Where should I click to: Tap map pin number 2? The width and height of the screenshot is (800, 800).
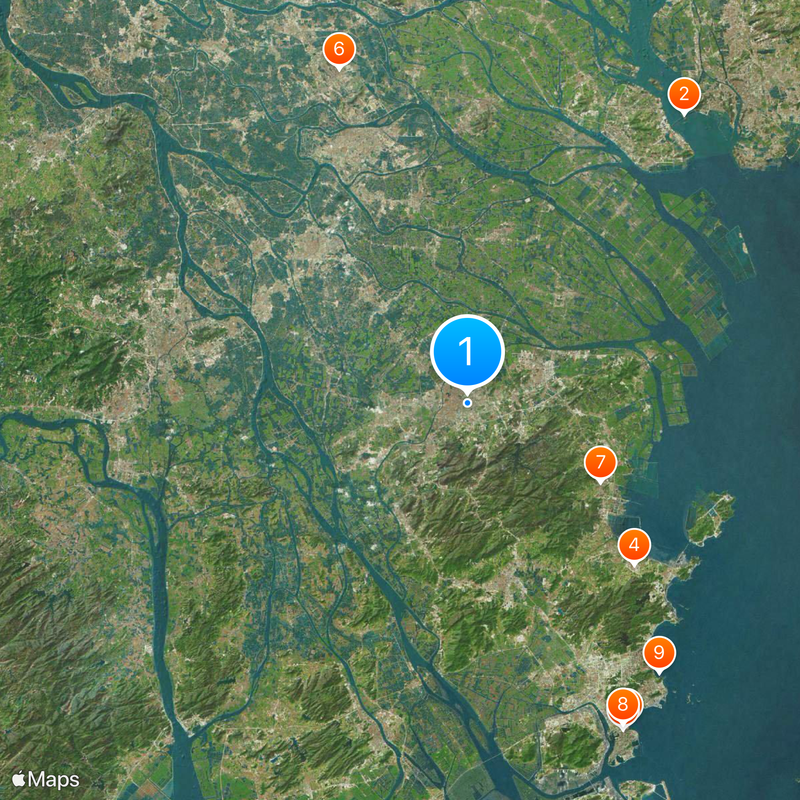(684, 95)
